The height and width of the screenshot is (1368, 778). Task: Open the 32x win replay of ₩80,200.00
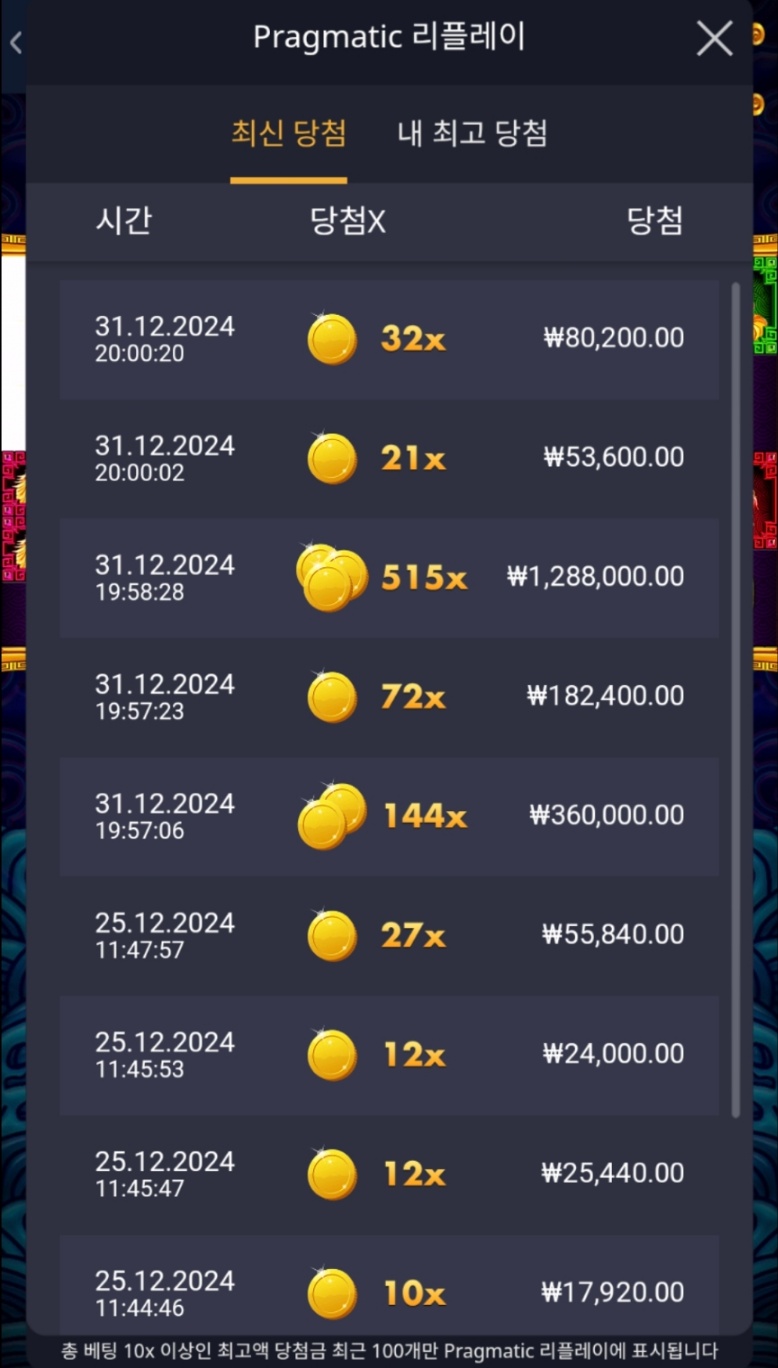(x=389, y=339)
